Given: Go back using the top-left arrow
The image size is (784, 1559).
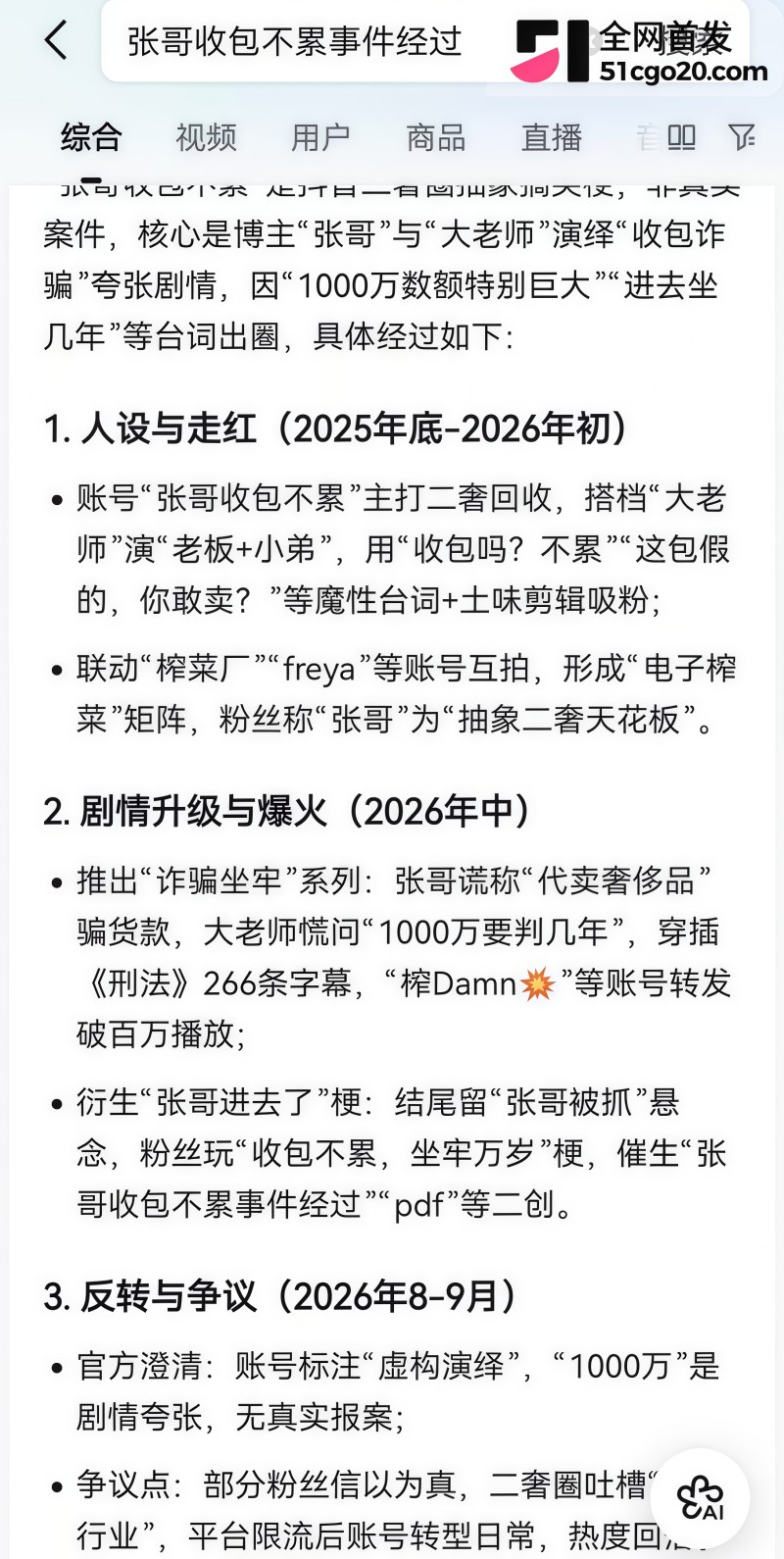Looking at the screenshot, I should [x=56, y=41].
